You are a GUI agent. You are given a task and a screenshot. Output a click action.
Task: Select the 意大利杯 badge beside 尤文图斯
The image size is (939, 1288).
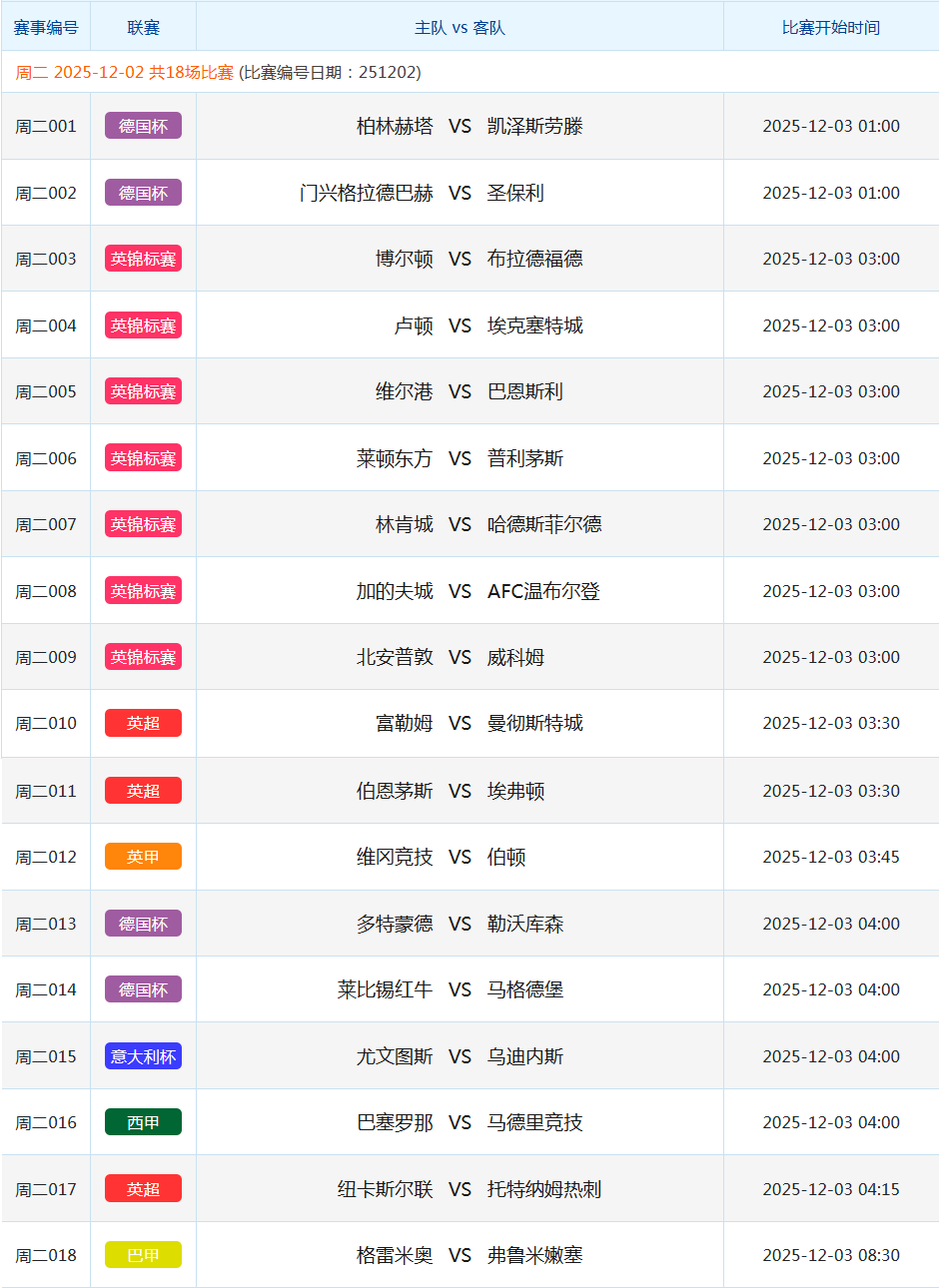tap(143, 1055)
